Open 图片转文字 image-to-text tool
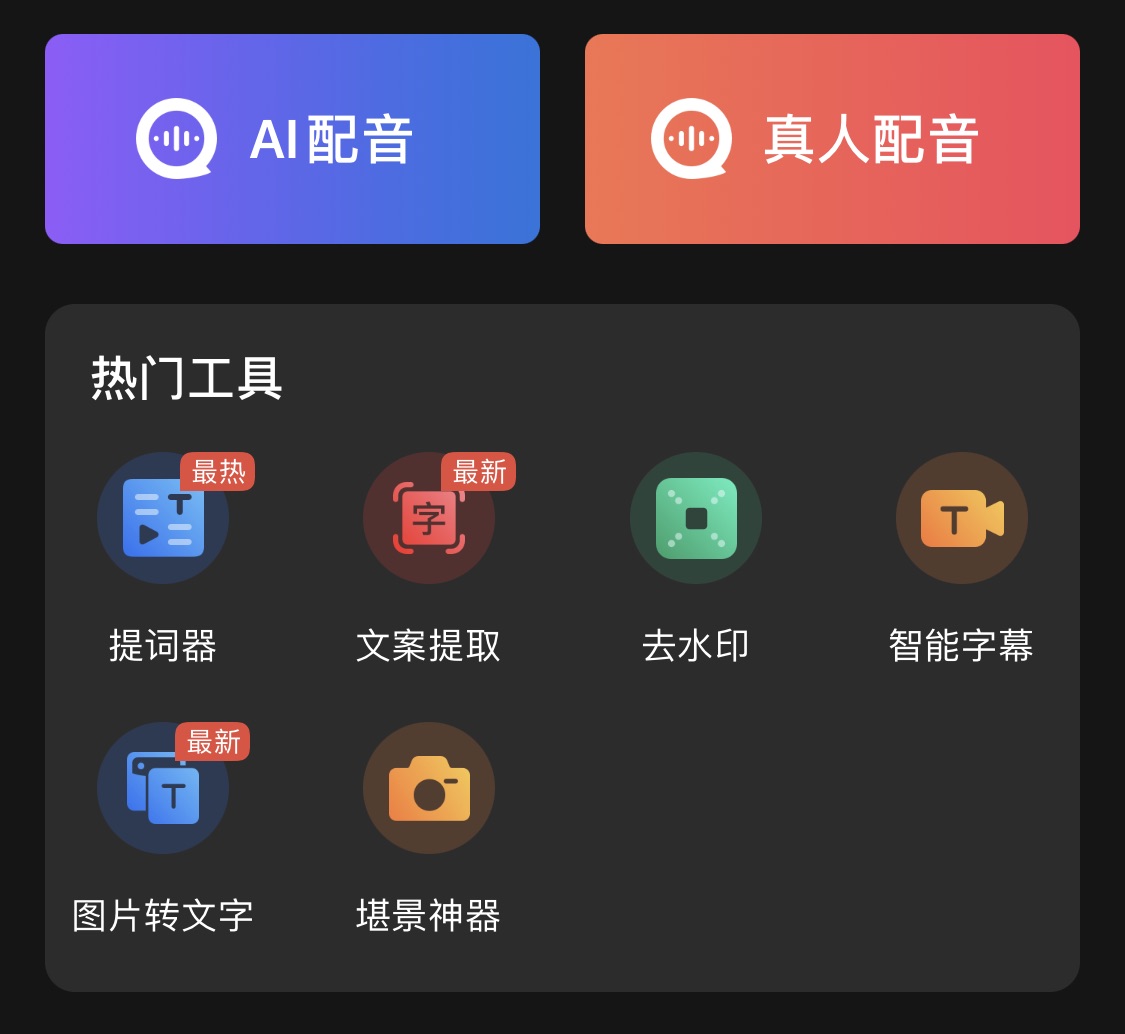Image resolution: width=1125 pixels, height=1034 pixels. 163,788
